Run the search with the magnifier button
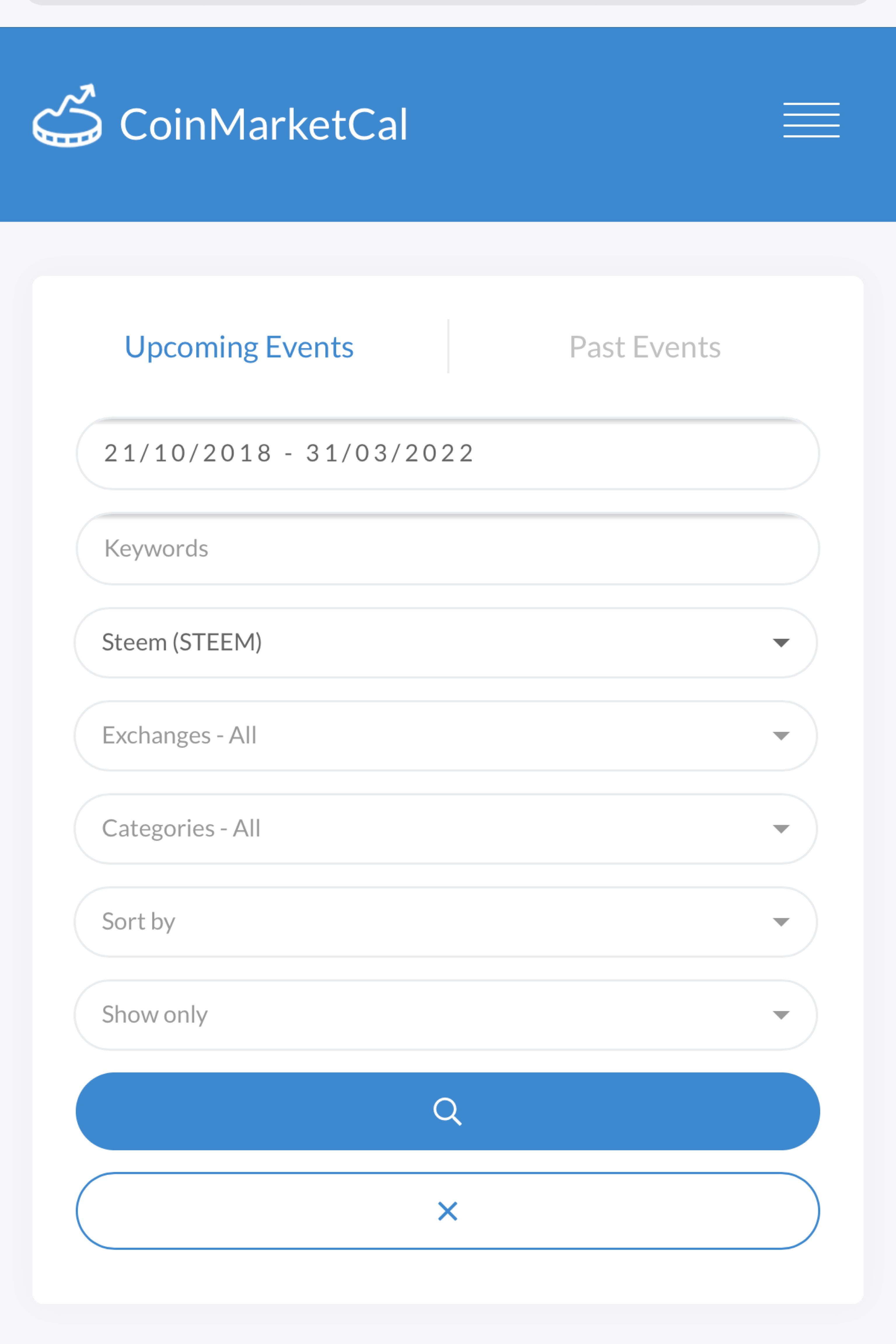Viewport: 896px width, 1344px height. tap(447, 1112)
